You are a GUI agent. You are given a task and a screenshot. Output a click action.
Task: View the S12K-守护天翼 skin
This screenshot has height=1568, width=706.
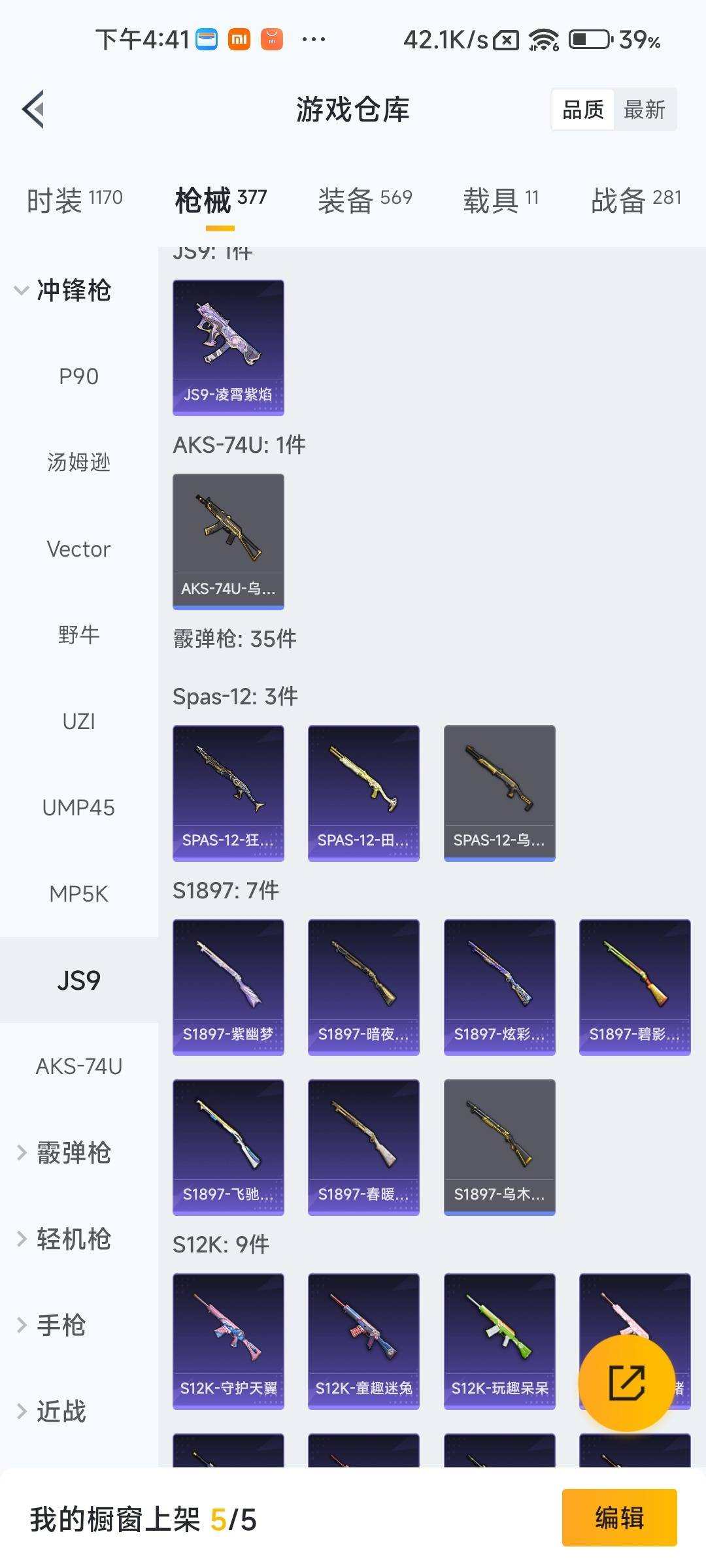[x=228, y=1339]
